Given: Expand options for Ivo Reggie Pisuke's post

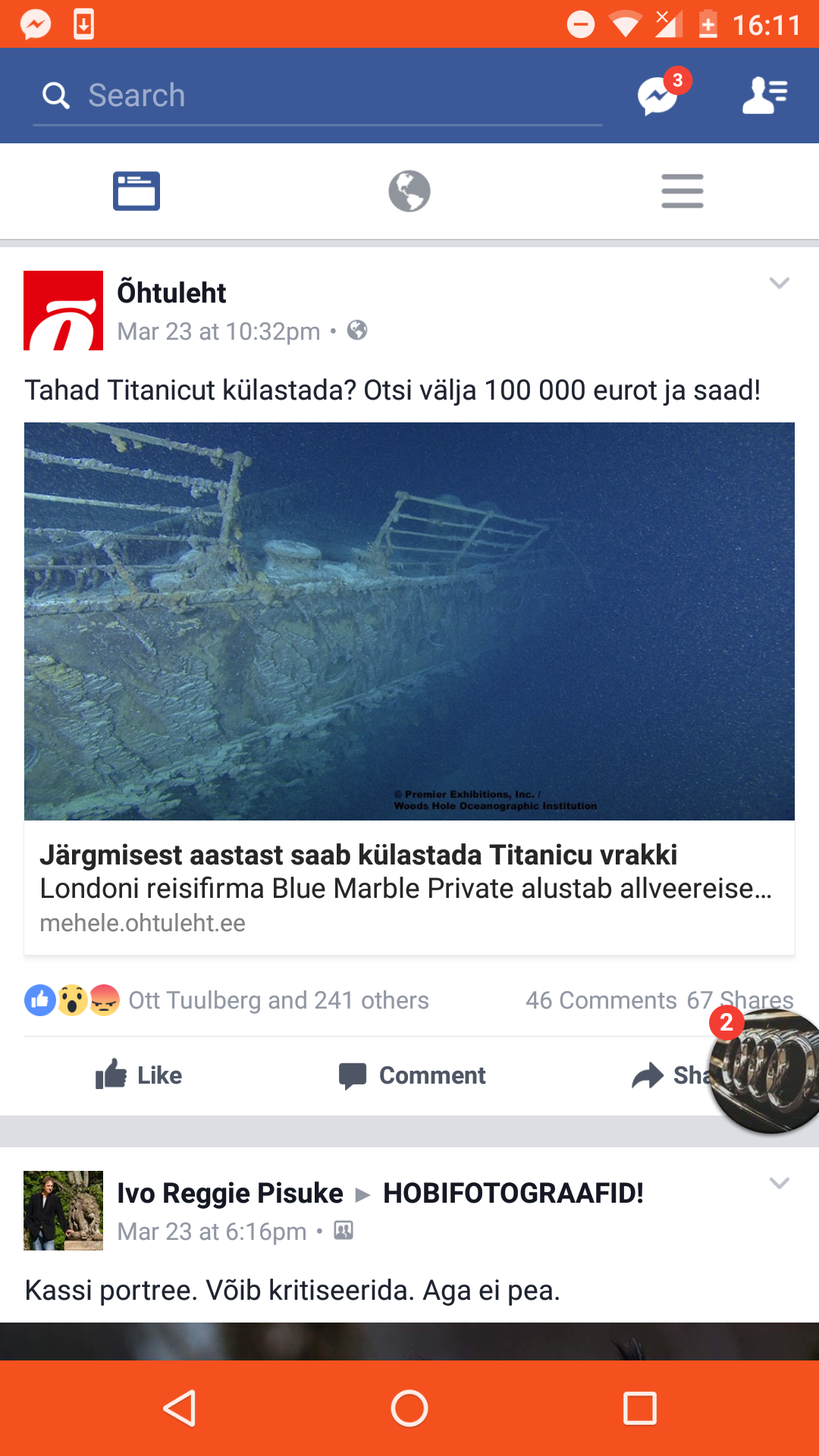Looking at the screenshot, I should pyautogui.click(x=780, y=1183).
